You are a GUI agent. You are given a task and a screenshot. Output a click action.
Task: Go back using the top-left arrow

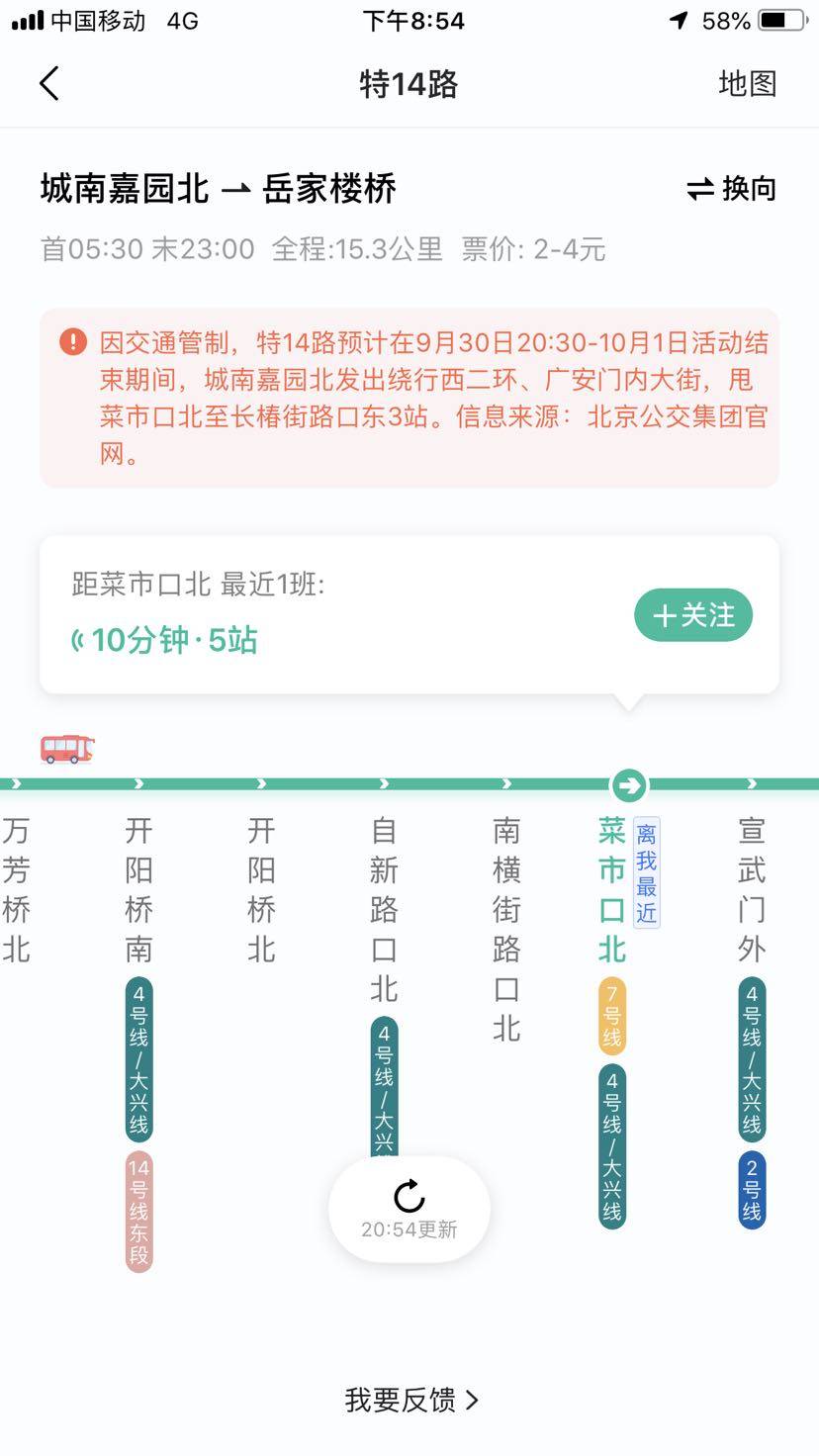point(49,84)
